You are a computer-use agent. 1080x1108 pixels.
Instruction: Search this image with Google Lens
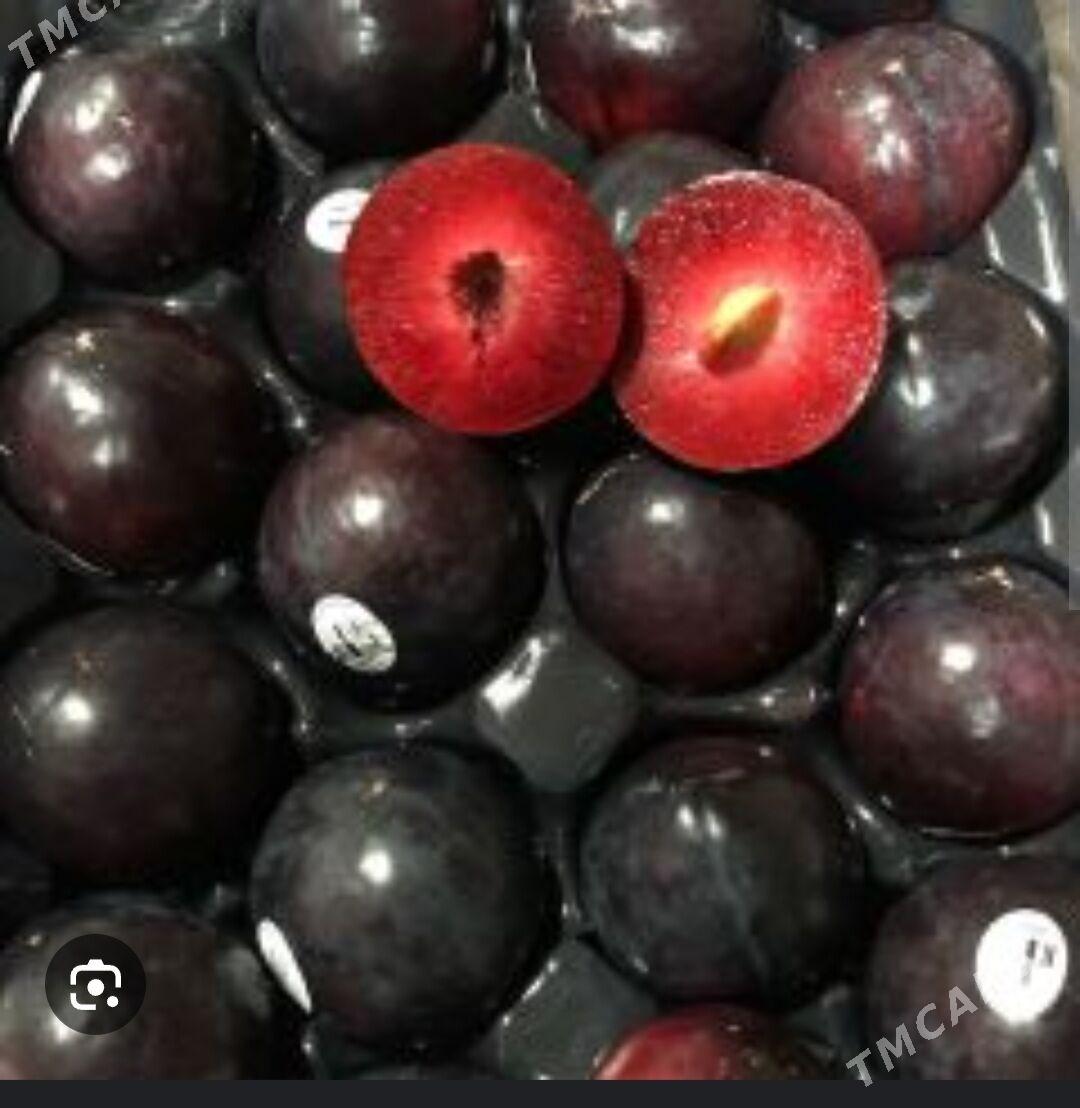[x=95, y=985]
